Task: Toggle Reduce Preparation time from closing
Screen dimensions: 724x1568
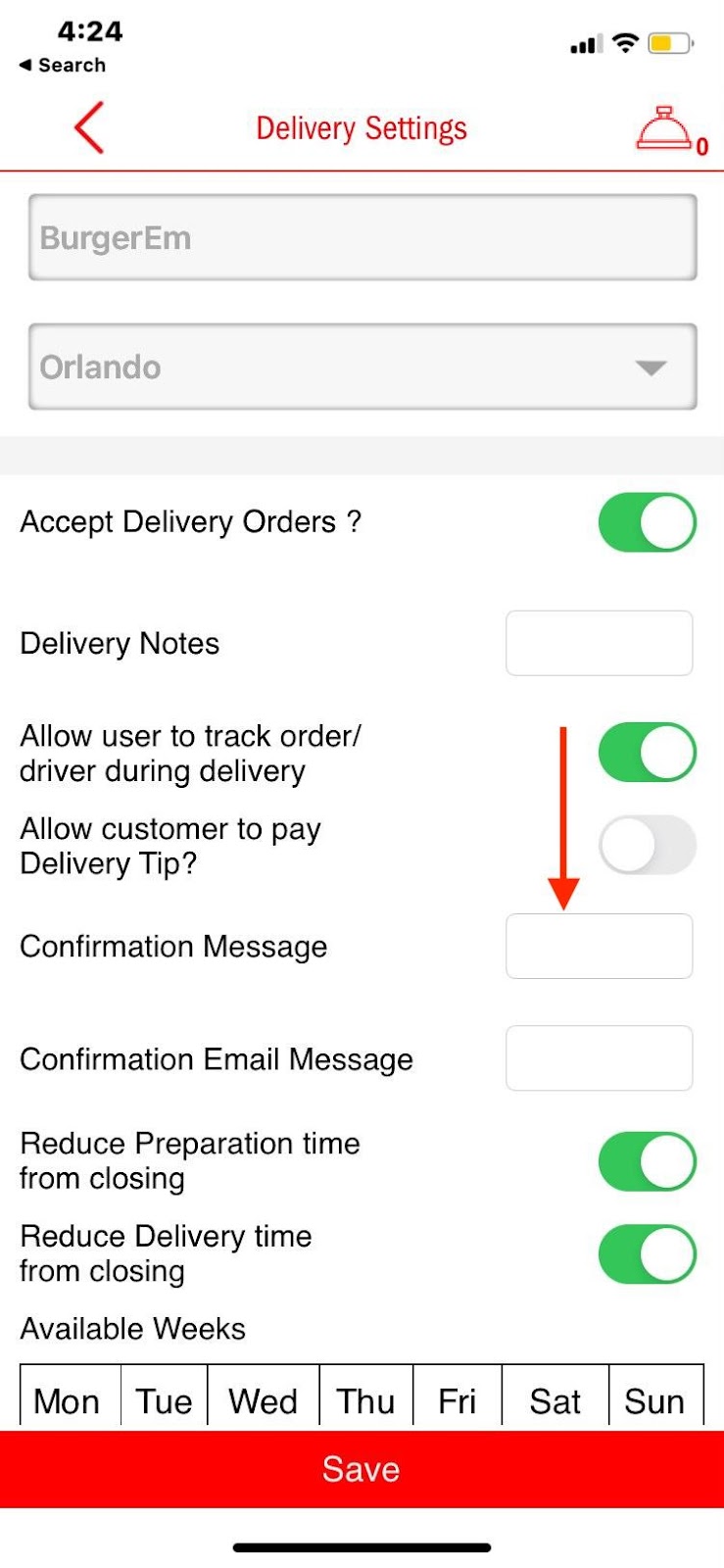Action: pyautogui.click(x=647, y=1161)
